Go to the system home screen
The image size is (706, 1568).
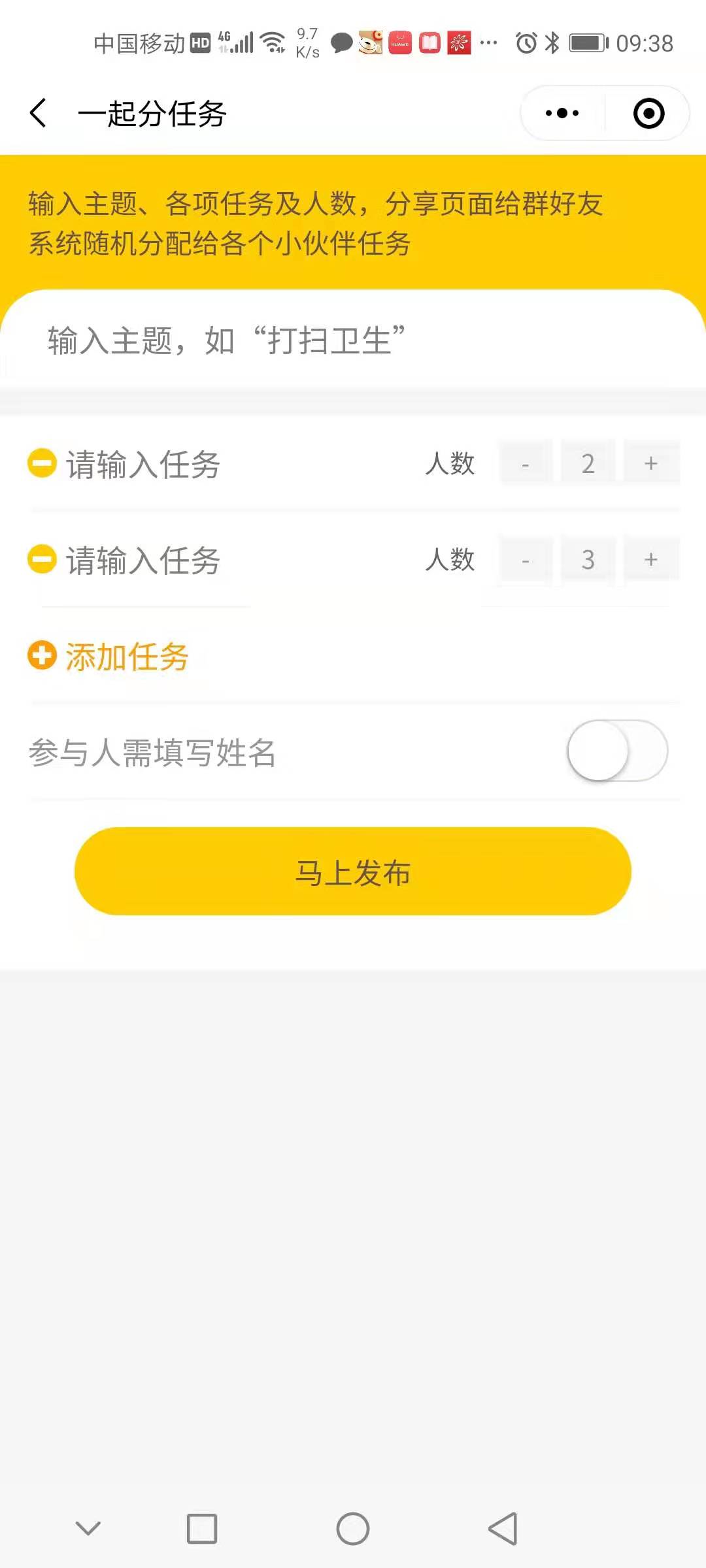click(x=353, y=1529)
